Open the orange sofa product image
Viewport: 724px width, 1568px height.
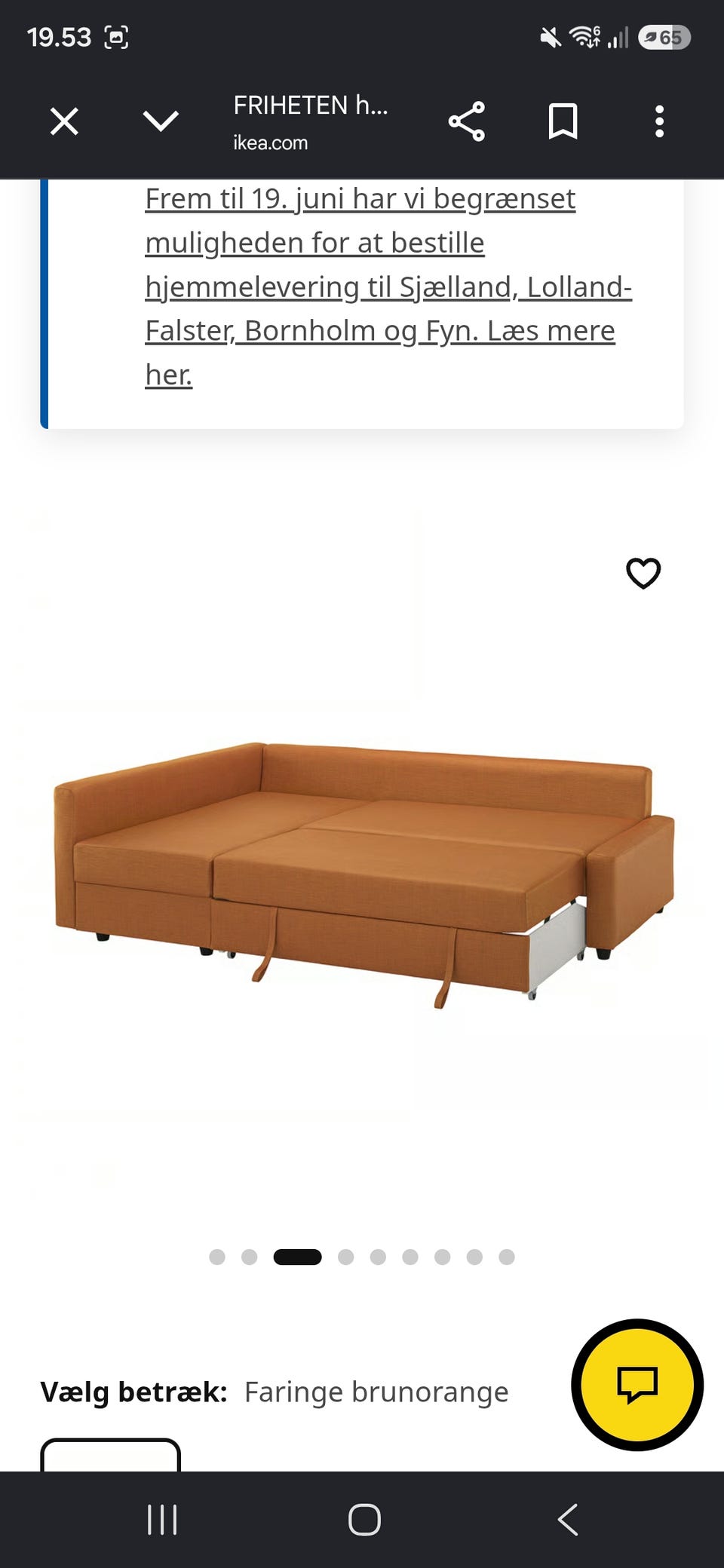(x=364, y=874)
